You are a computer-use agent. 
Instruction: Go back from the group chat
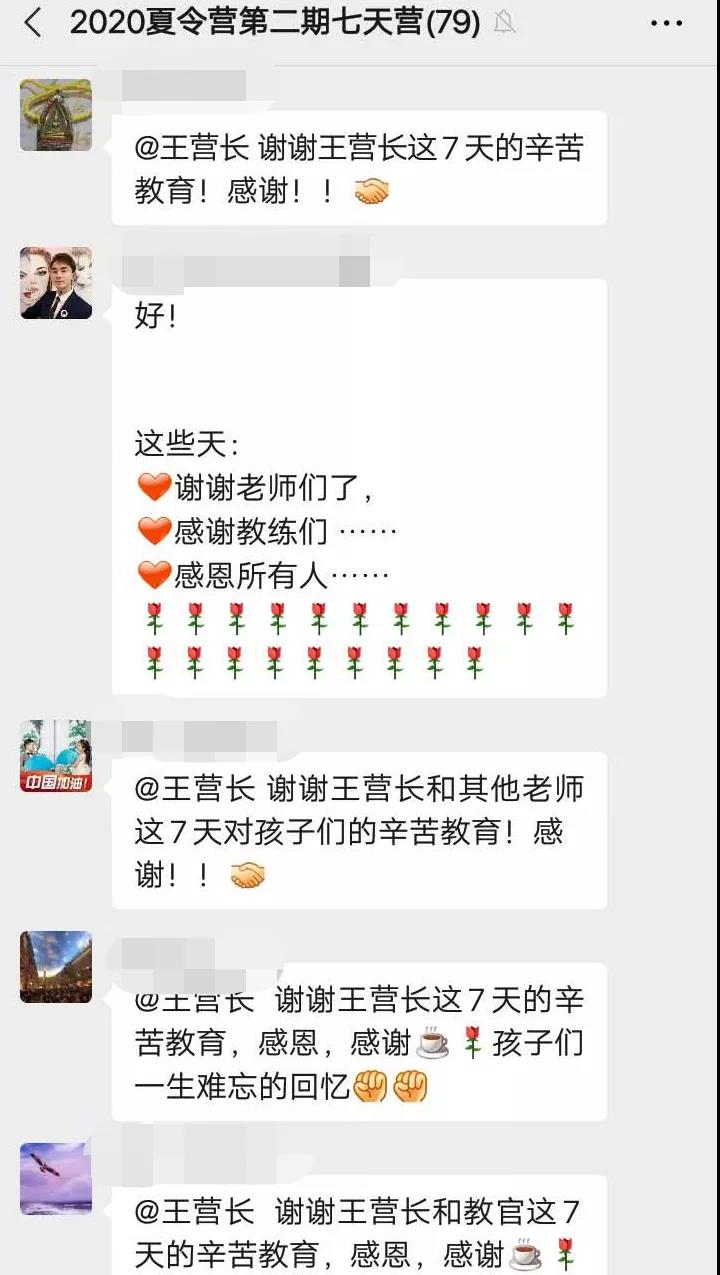tap(33, 23)
